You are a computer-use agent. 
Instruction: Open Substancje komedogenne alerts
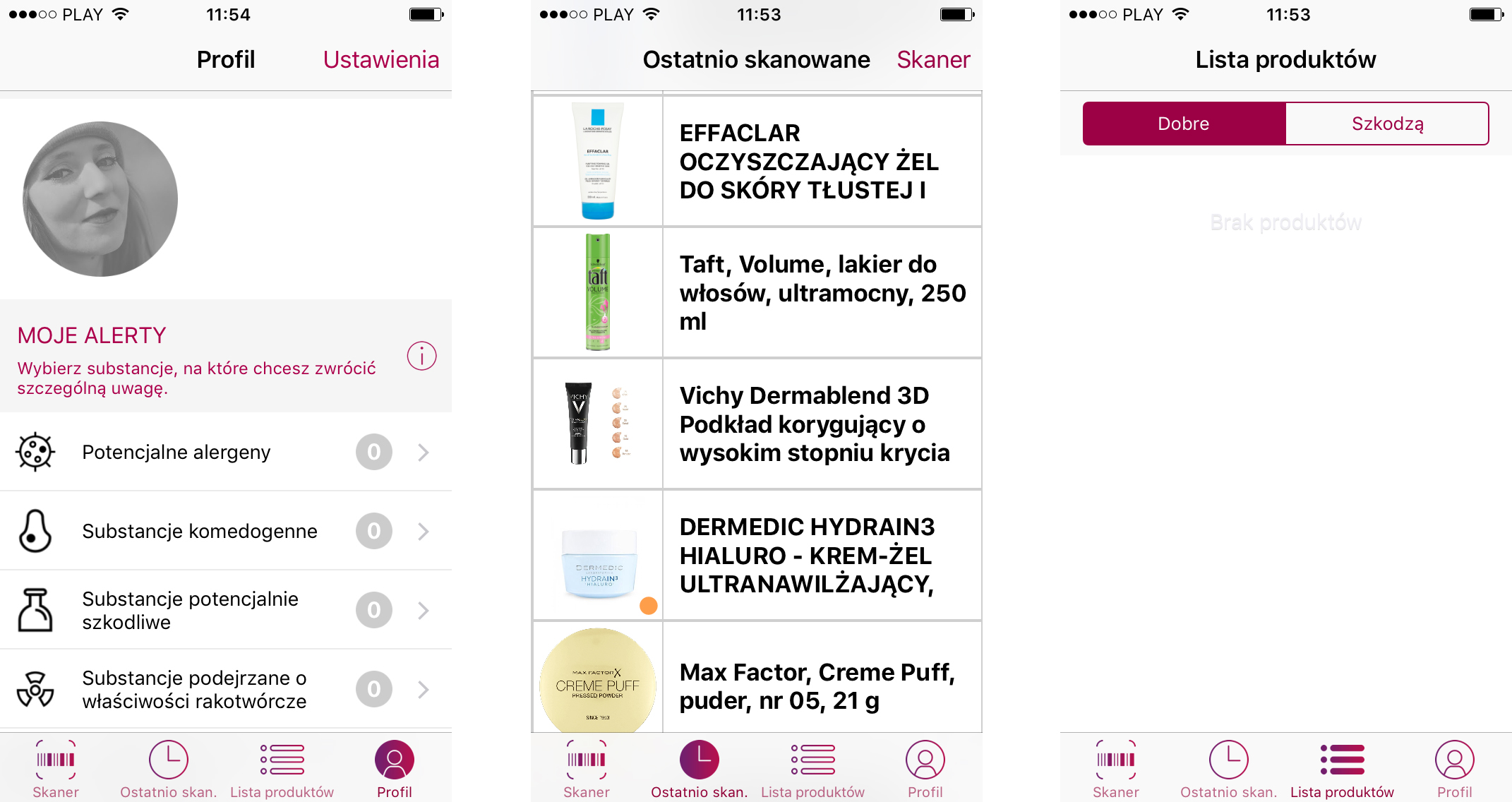click(x=226, y=531)
